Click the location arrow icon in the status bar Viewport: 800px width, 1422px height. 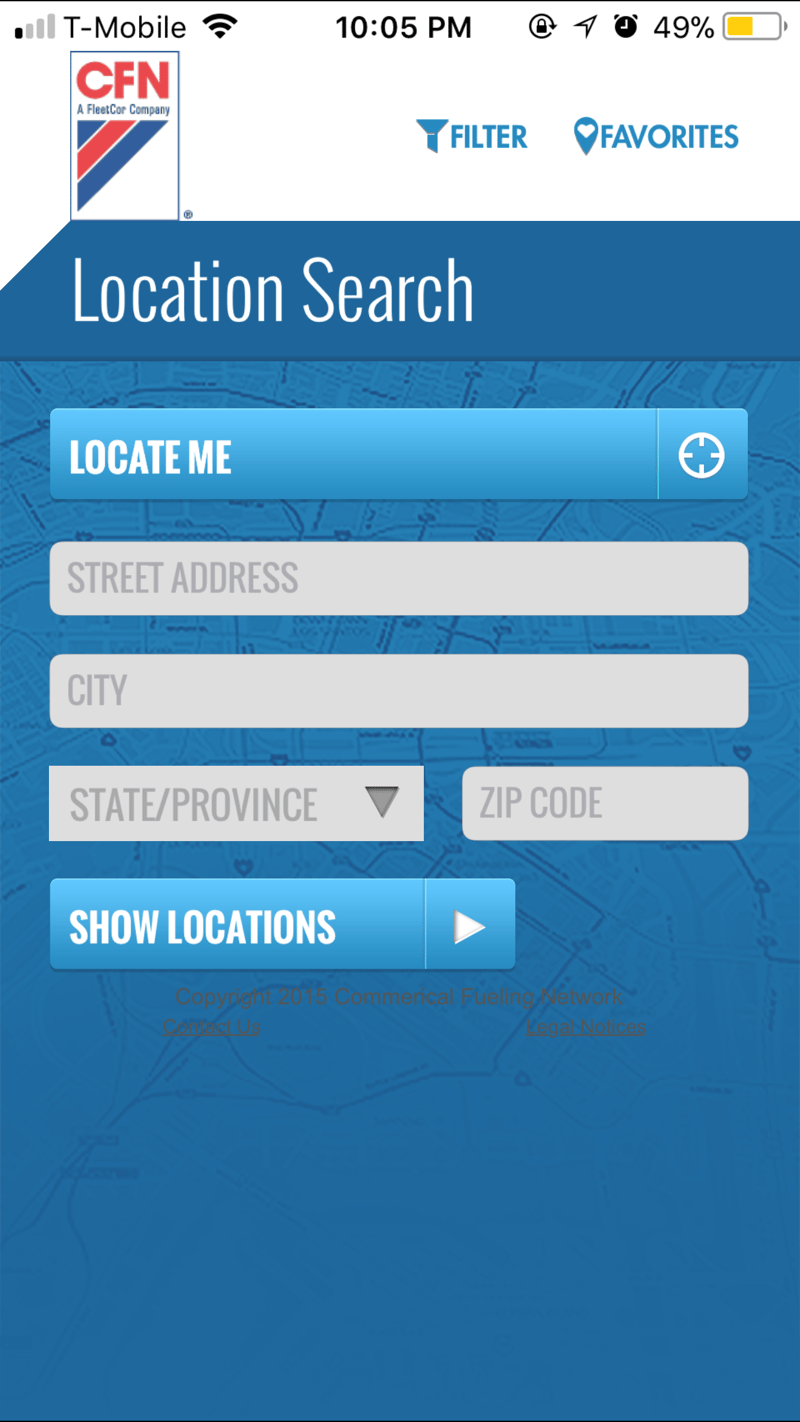click(x=586, y=26)
